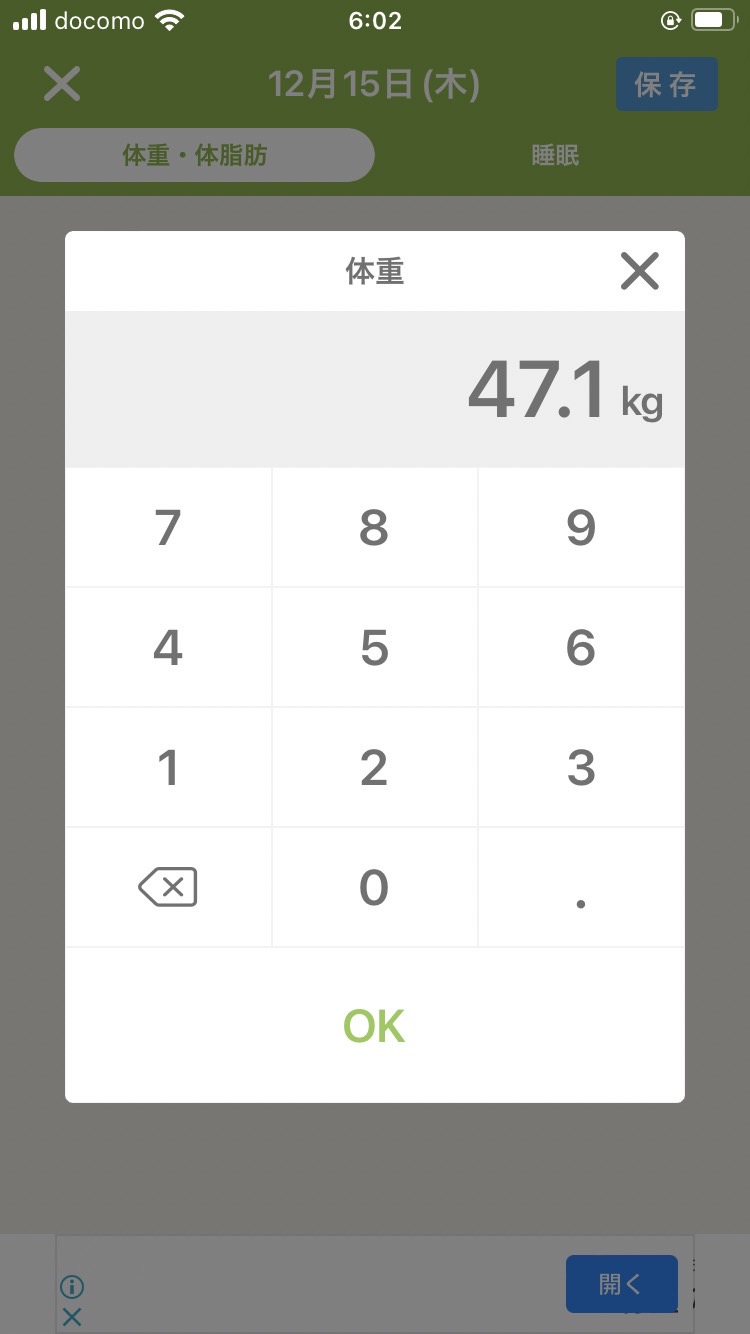The width and height of the screenshot is (750, 1334).
Task: Enter digit 5 on the keypad
Action: tap(374, 648)
